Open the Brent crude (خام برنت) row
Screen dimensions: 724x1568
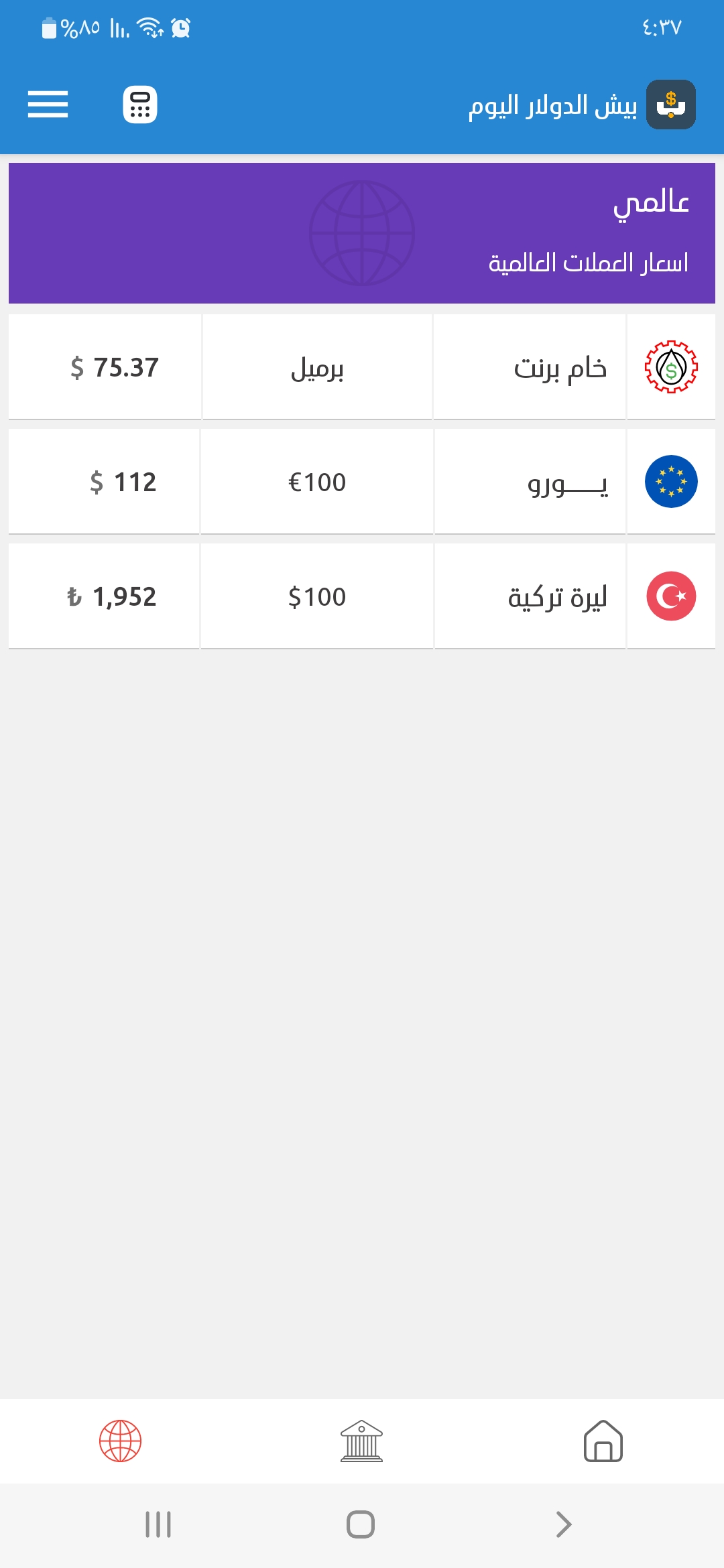pos(362,367)
